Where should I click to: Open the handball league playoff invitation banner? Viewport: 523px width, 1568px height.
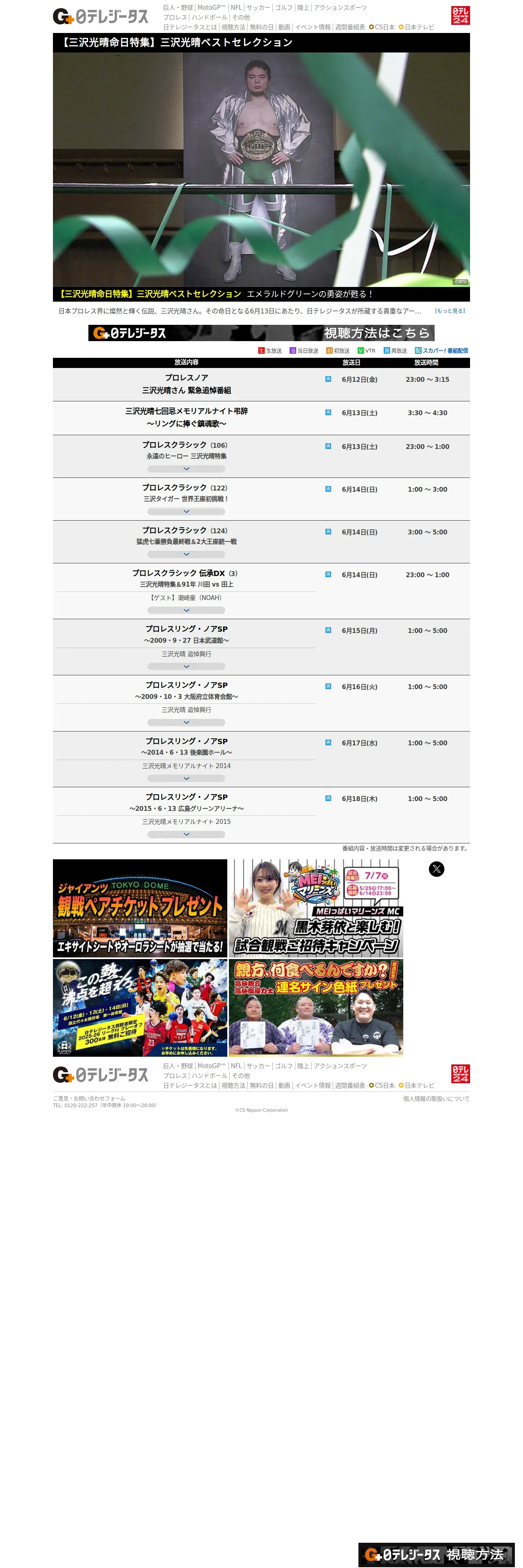click(140, 1007)
